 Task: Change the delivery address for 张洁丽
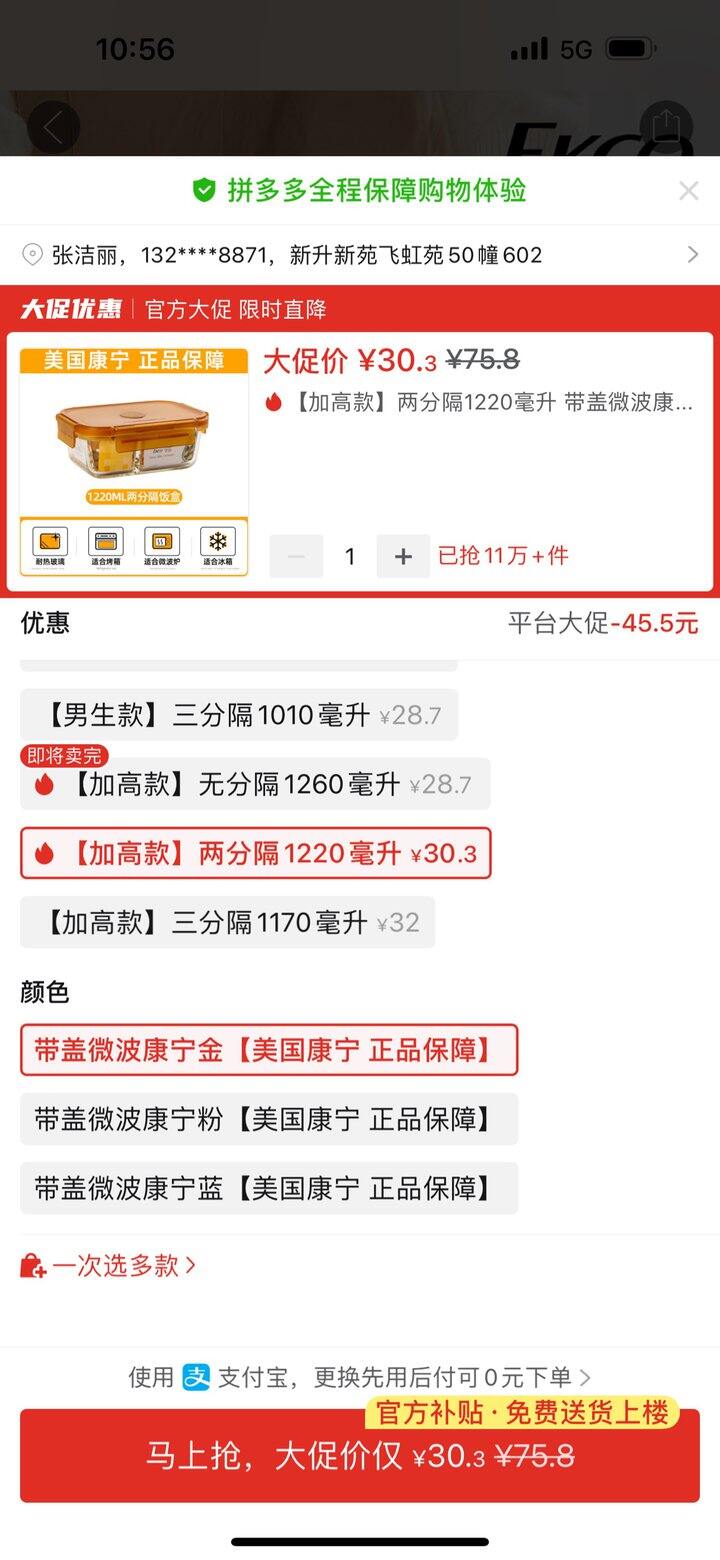[x=360, y=255]
